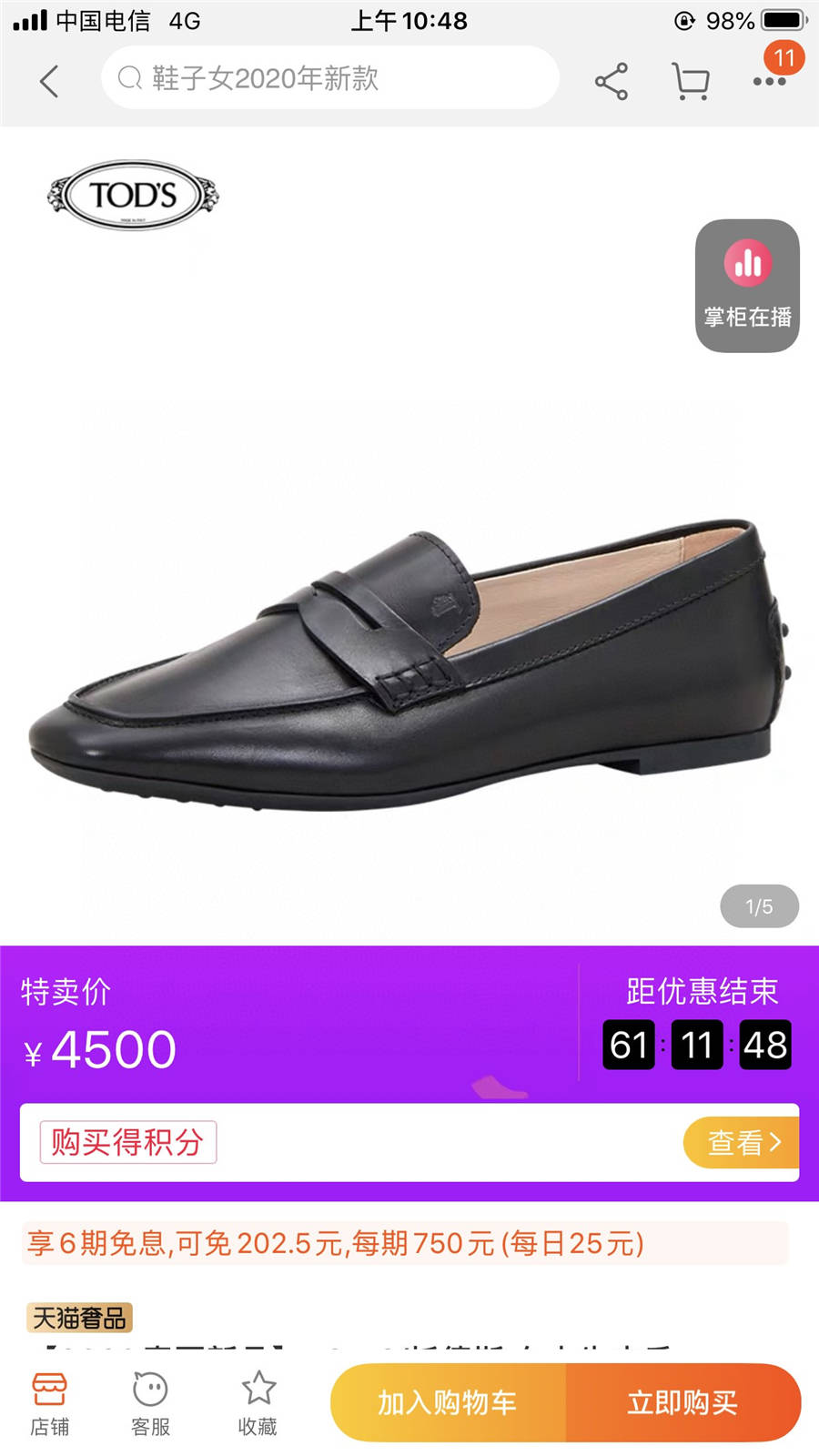Tap 立即购买 to buy now

(x=682, y=1402)
